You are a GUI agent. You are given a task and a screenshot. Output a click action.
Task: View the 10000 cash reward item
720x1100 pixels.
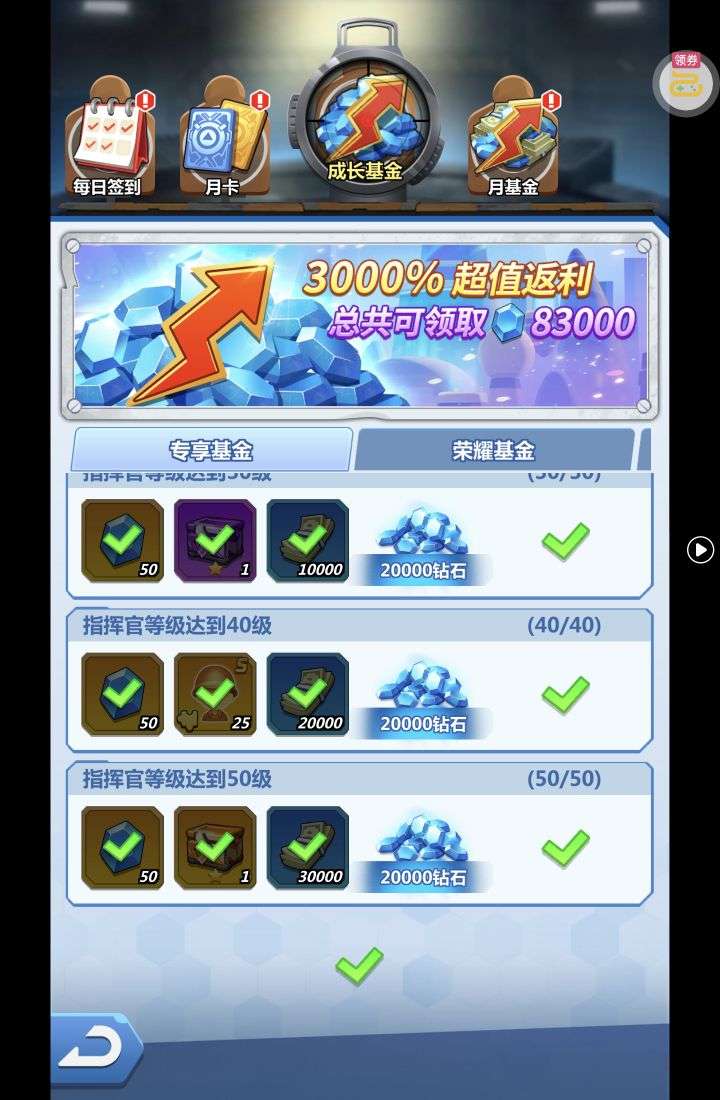point(308,541)
